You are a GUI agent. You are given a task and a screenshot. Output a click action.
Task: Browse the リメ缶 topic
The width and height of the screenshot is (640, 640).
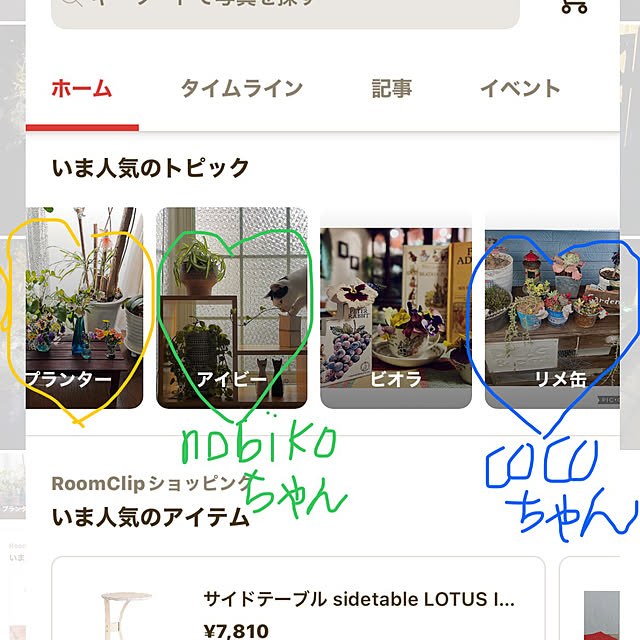coord(558,307)
